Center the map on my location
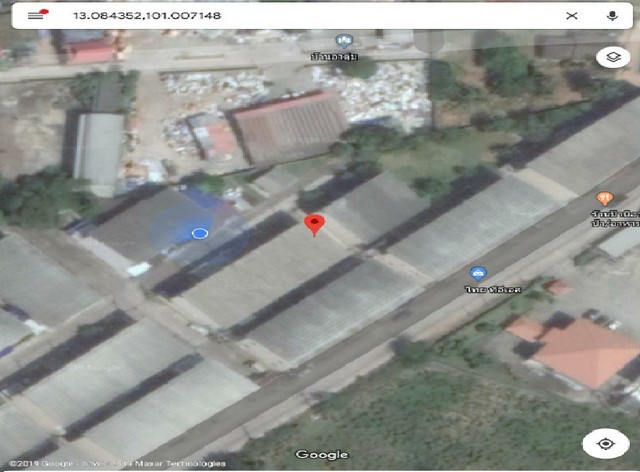The height and width of the screenshot is (472, 640). point(605,444)
